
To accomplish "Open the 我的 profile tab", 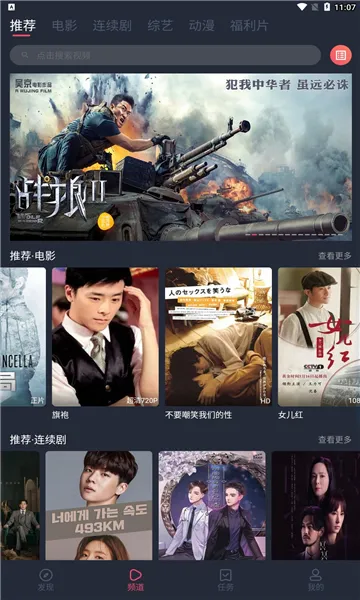I will [315, 580].
